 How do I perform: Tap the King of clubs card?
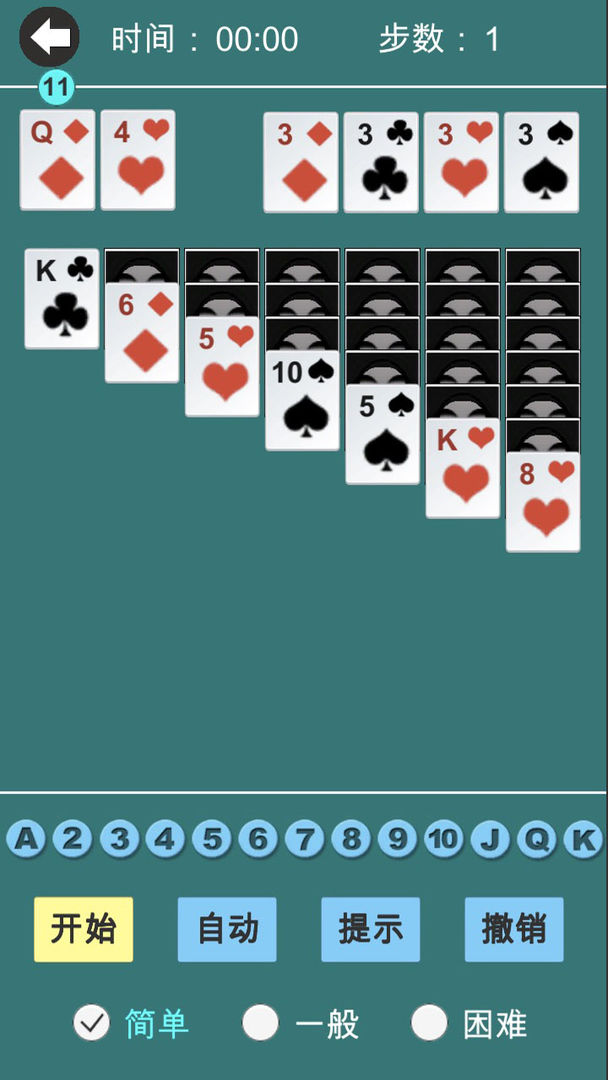click(x=62, y=299)
